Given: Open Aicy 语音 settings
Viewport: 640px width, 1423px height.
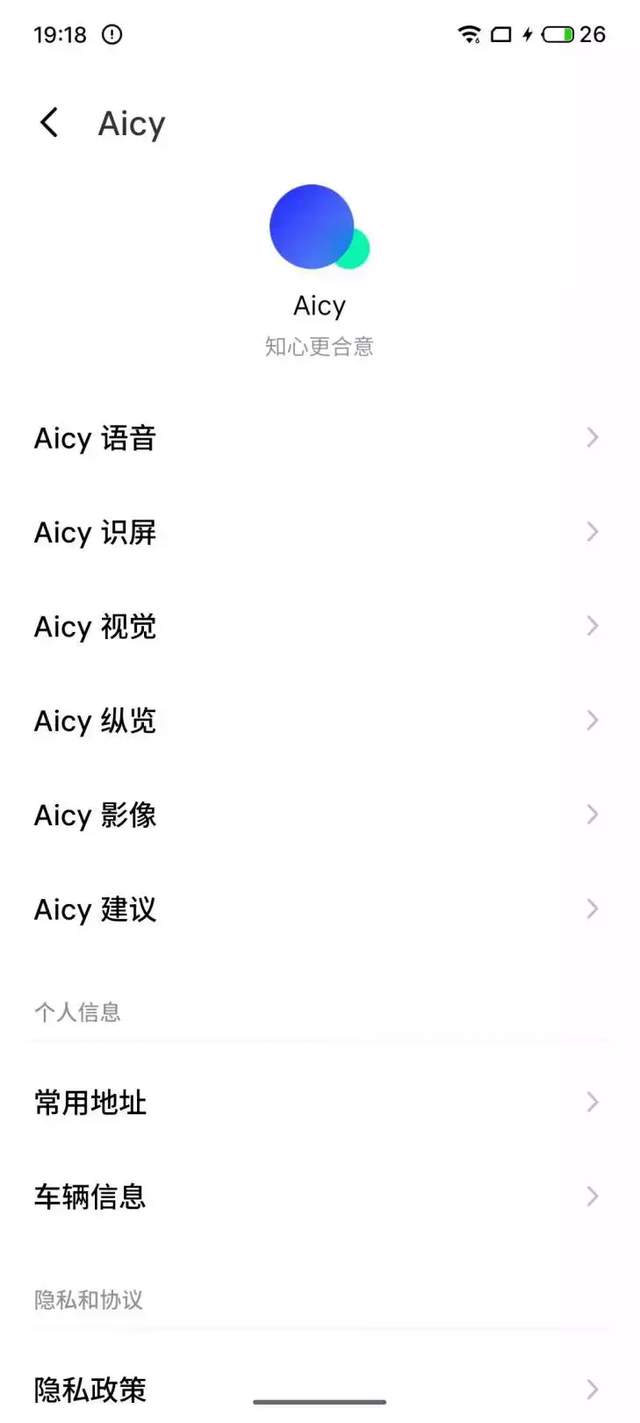Looking at the screenshot, I should [x=318, y=438].
